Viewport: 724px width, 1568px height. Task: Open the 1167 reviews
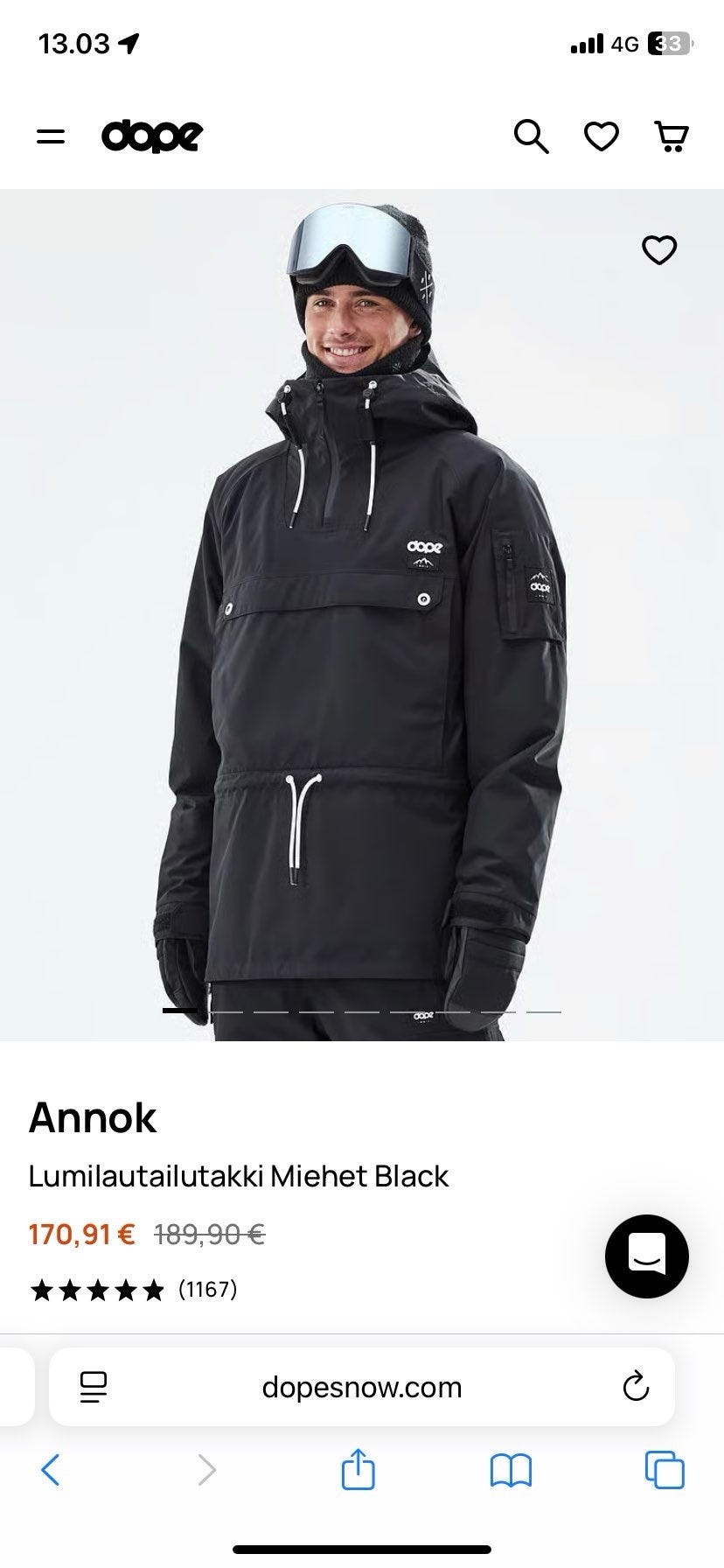[208, 1289]
